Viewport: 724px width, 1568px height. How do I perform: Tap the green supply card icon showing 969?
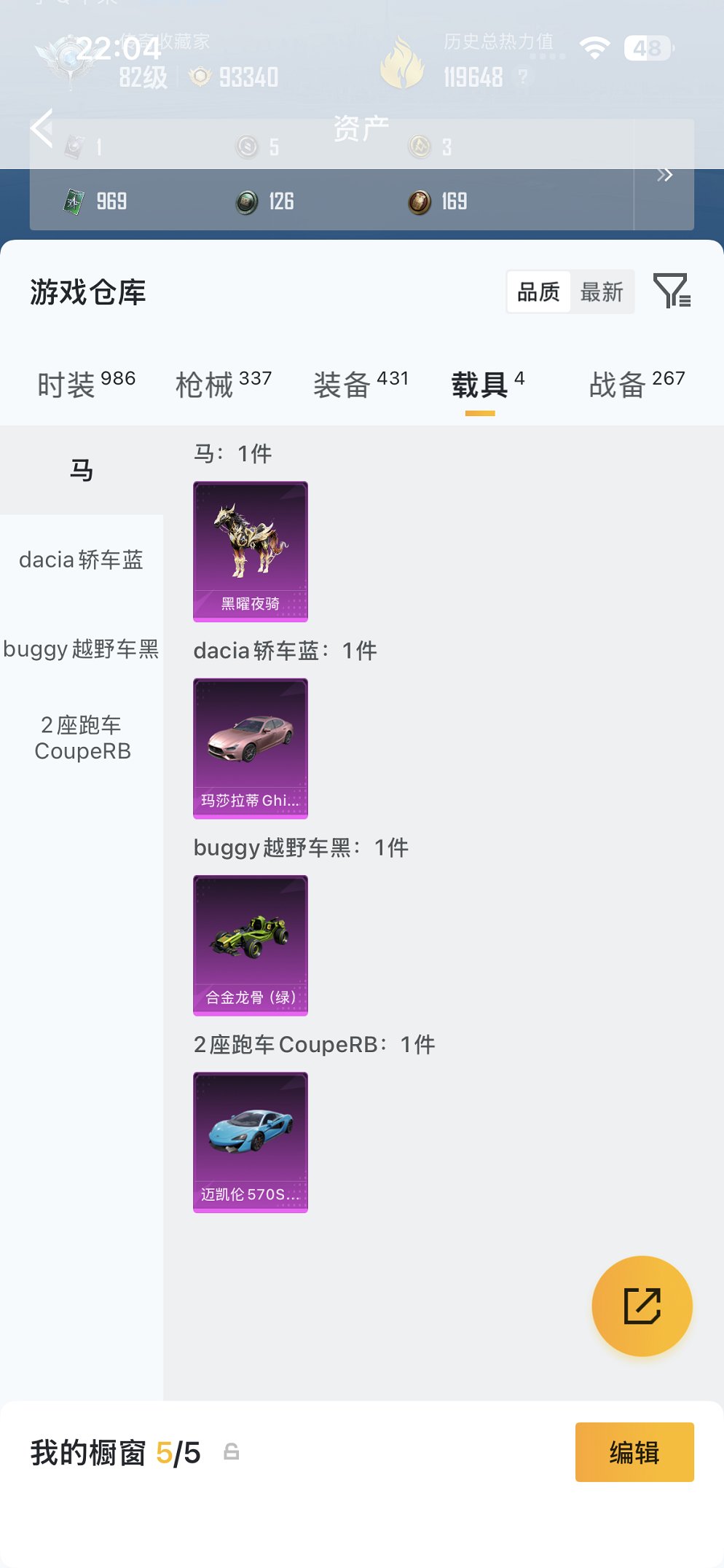[x=75, y=202]
